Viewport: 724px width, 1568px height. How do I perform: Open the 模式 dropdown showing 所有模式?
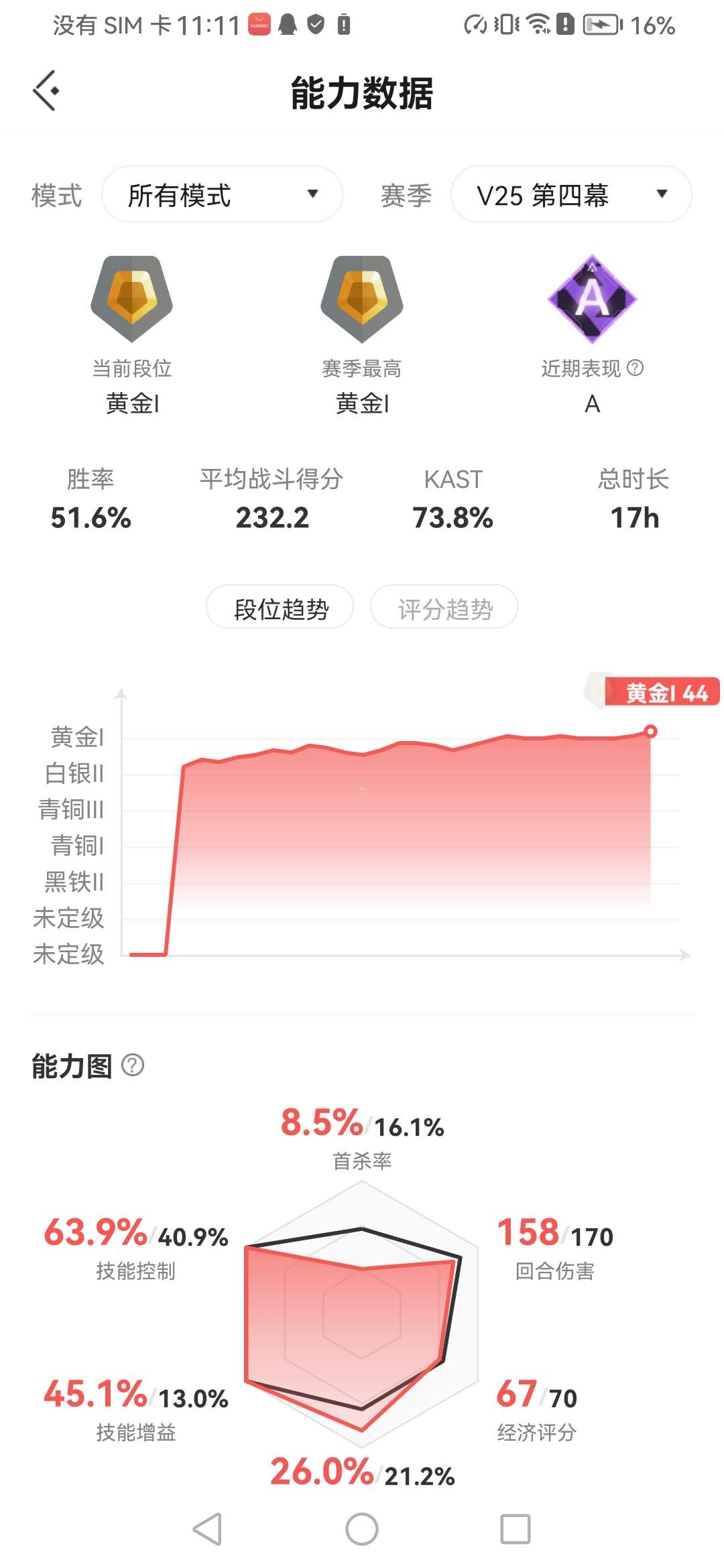(222, 194)
